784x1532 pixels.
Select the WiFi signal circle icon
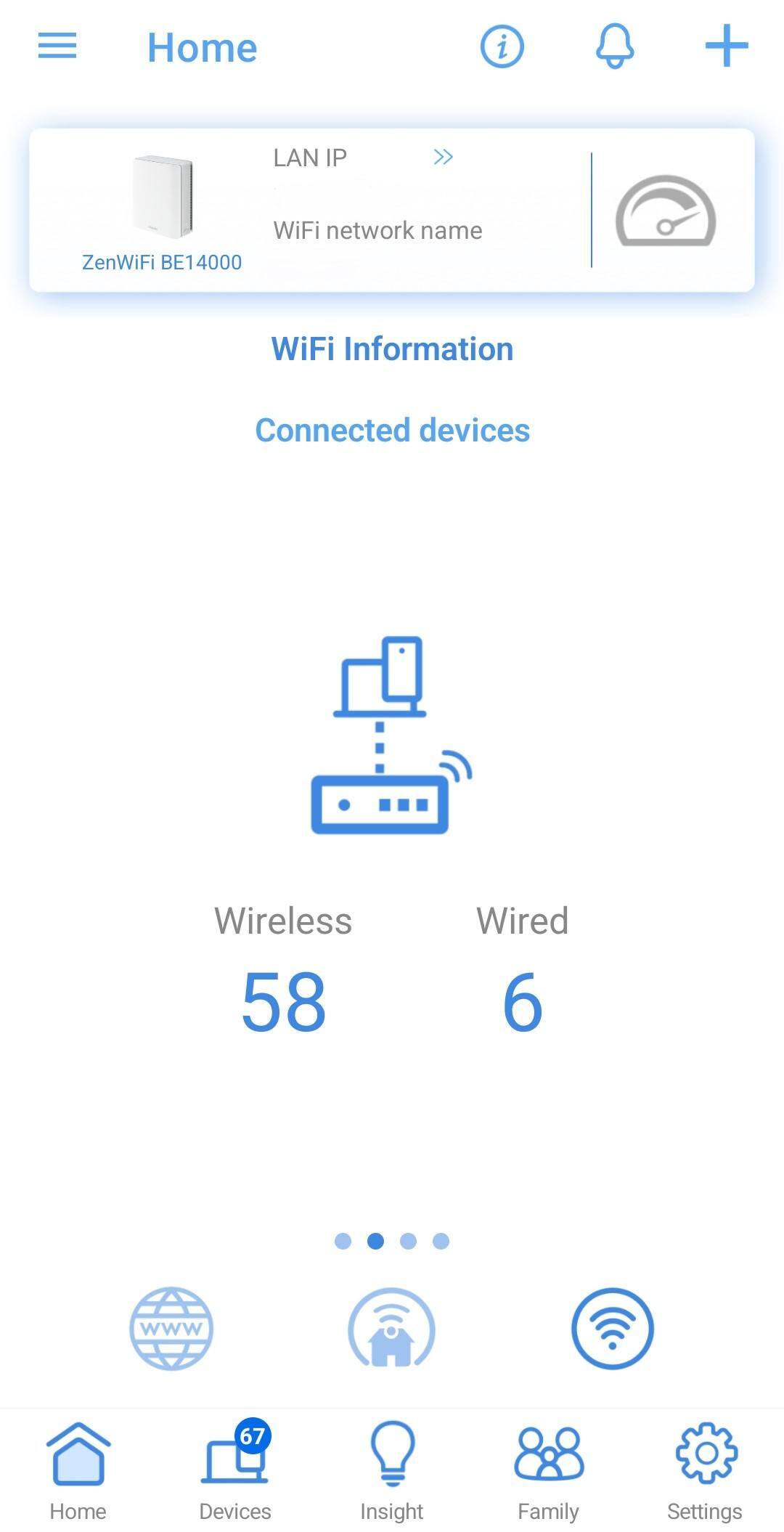coord(613,1328)
